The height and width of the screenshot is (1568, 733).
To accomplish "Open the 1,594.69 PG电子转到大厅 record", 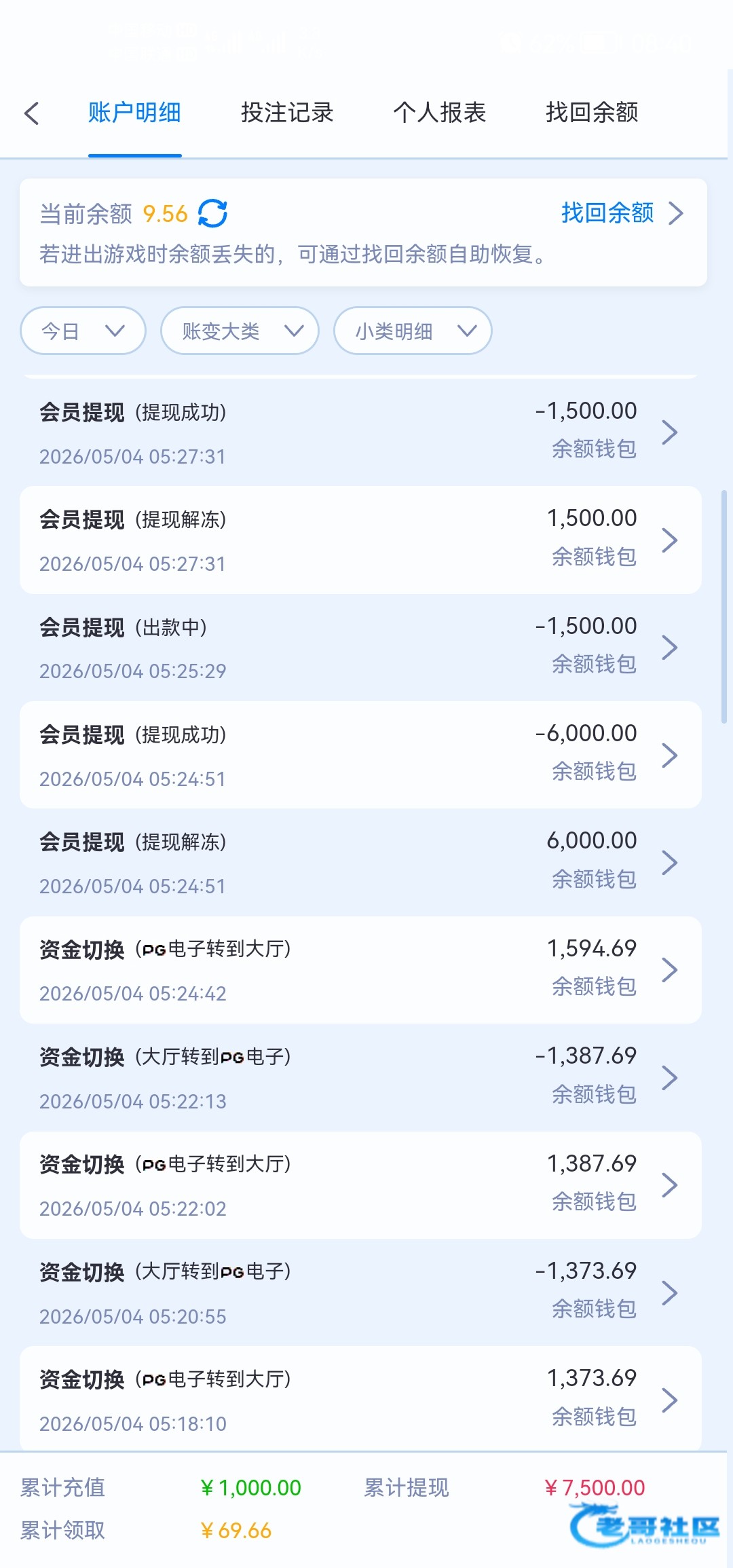I will click(360, 970).
